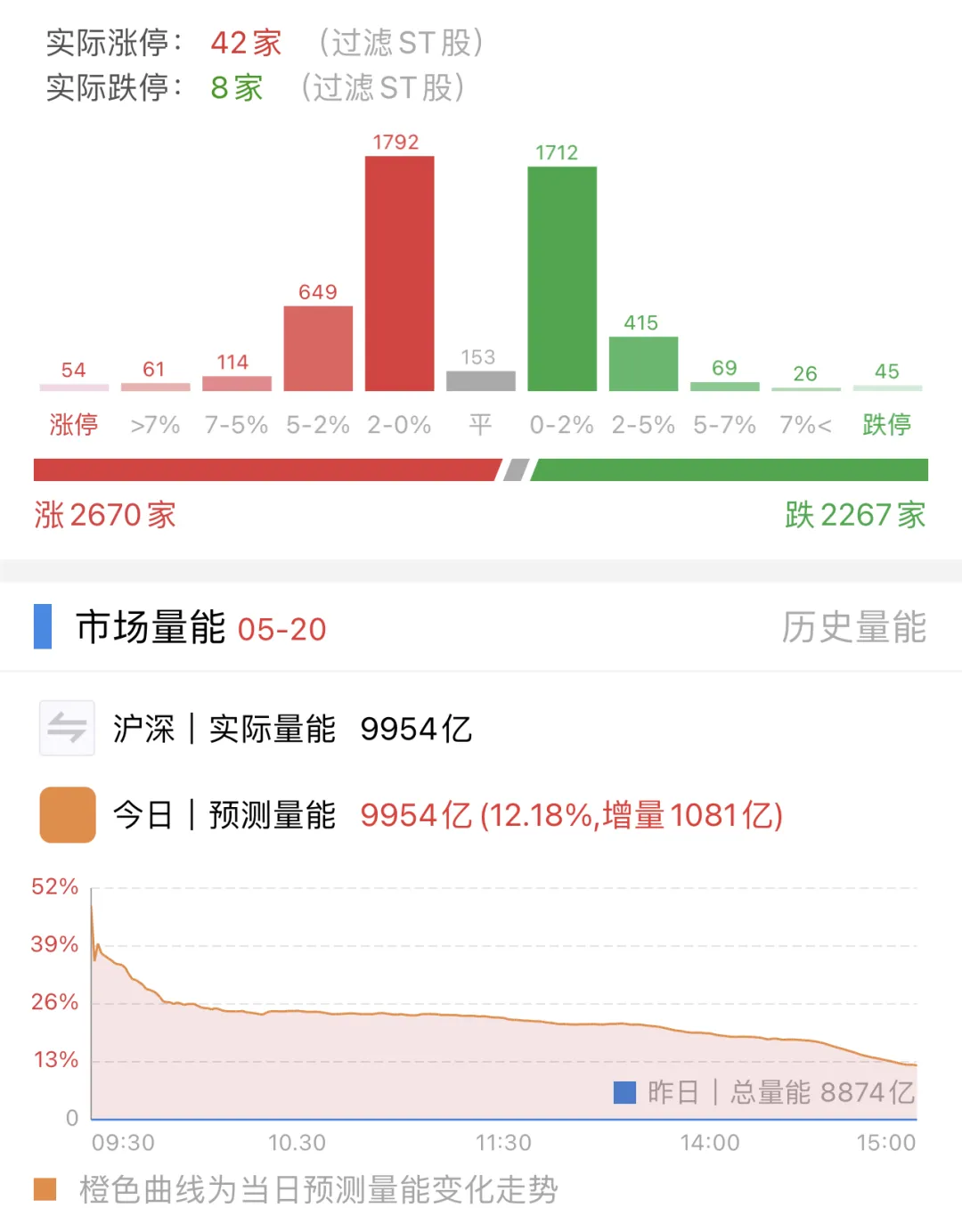Click the 9954亿 forecast volume text
The image size is (962, 1232).
pyautogui.click(x=415, y=814)
